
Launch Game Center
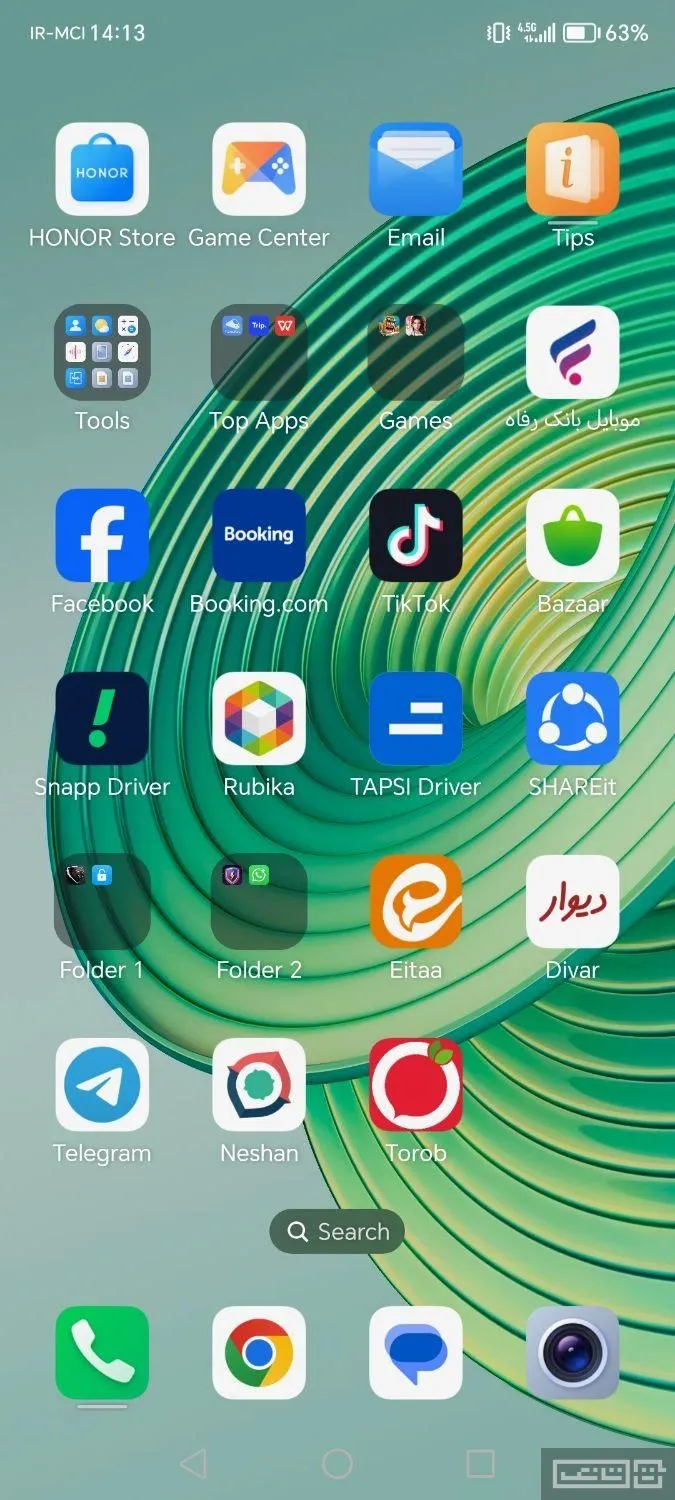259,170
